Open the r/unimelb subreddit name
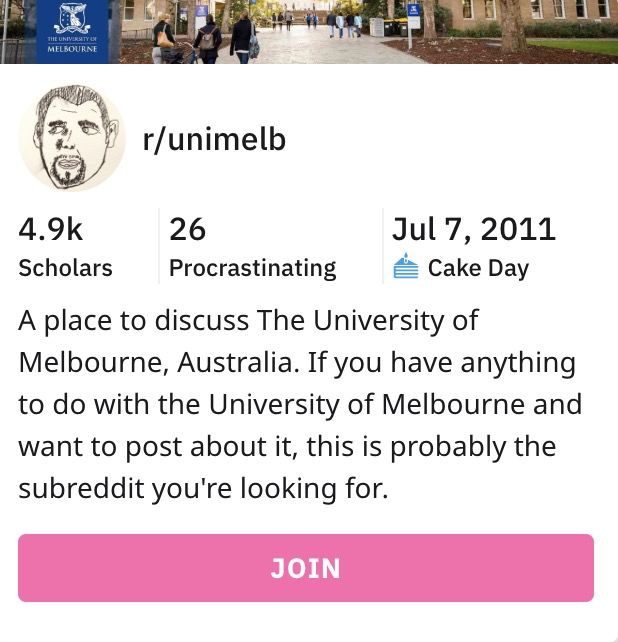 click(x=214, y=140)
